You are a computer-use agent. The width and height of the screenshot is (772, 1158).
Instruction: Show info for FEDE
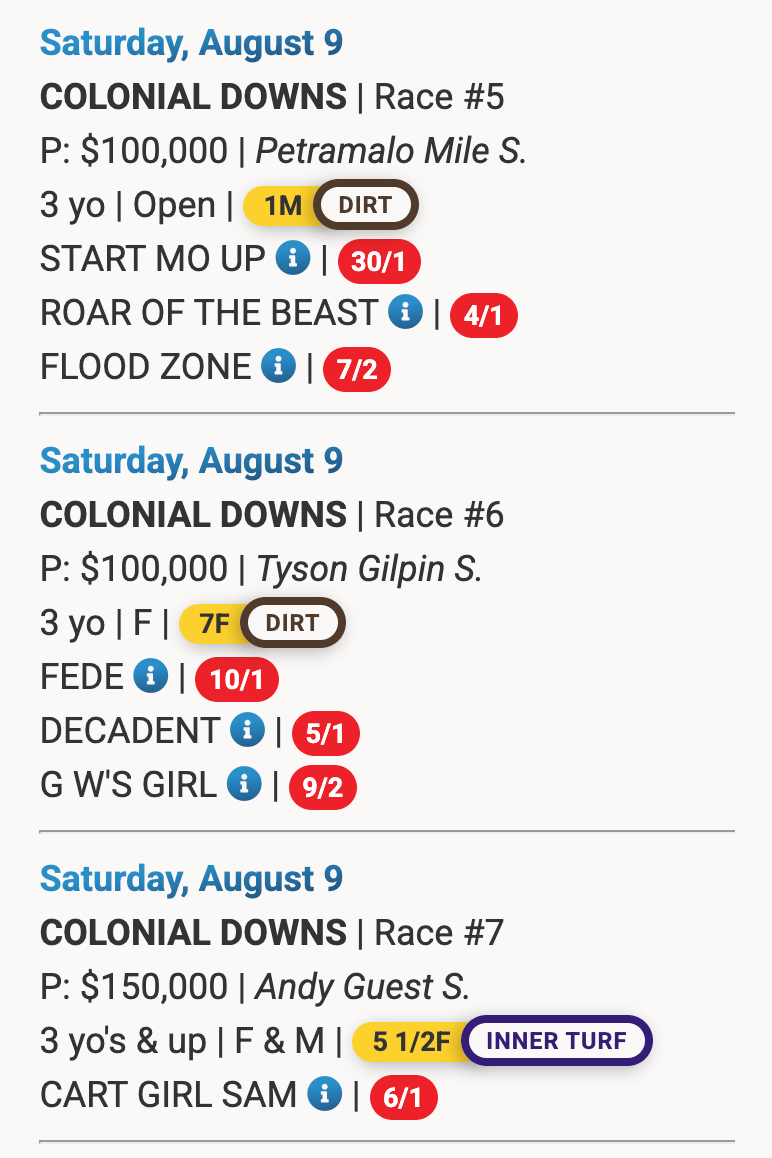pyautogui.click(x=151, y=677)
